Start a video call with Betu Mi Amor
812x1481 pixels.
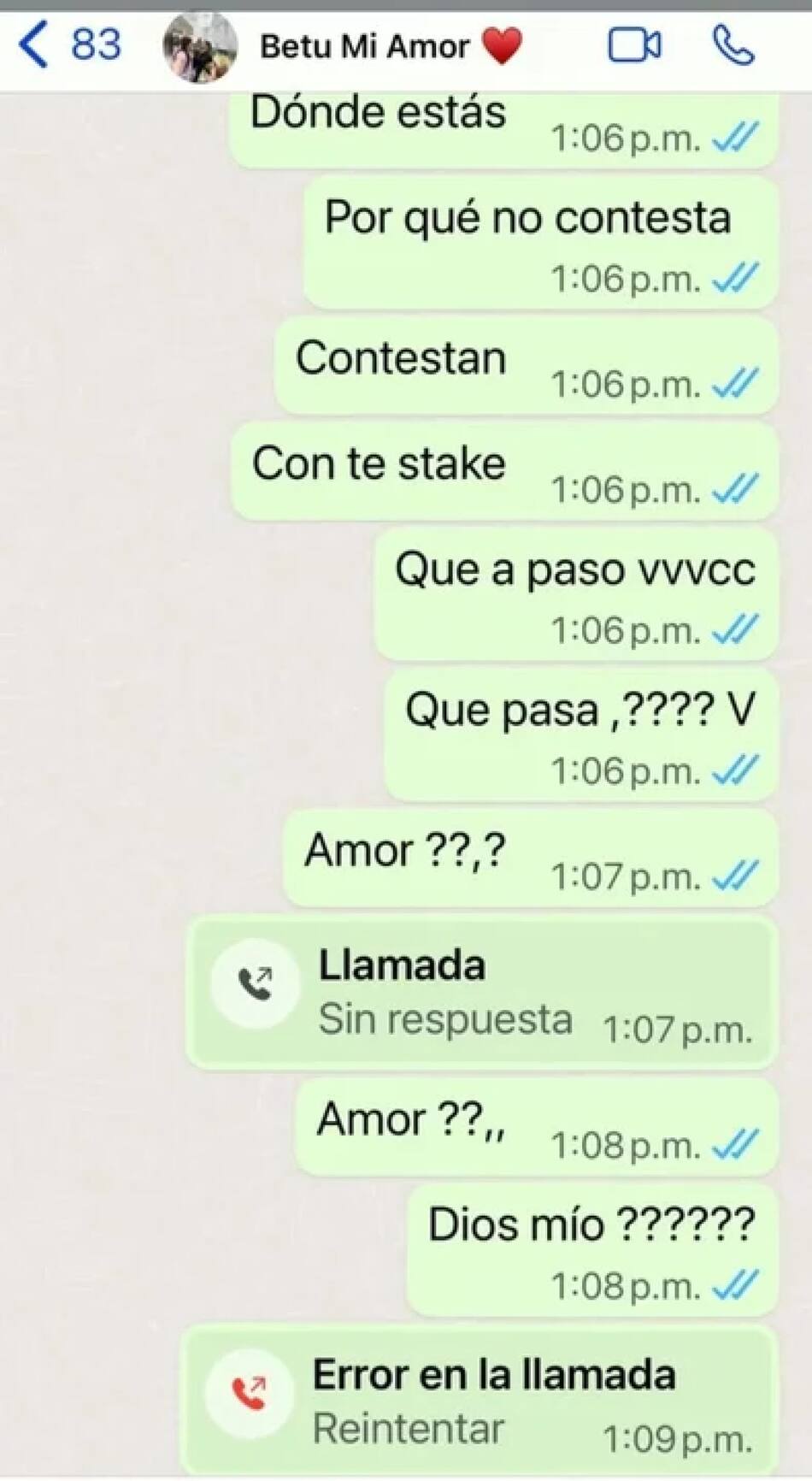634,46
